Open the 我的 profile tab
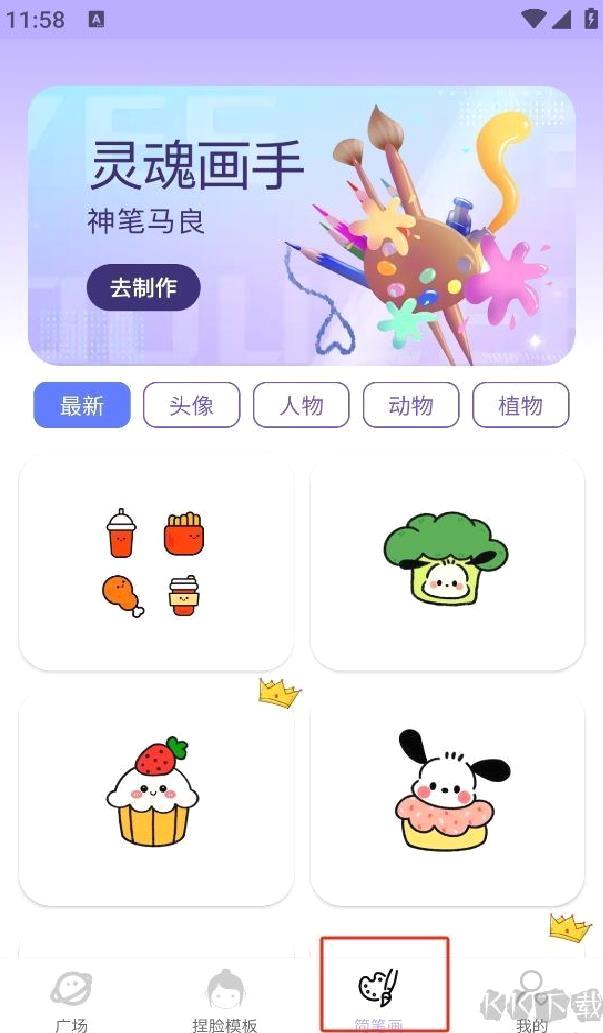The width and height of the screenshot is (603, 1033). point(531,1000)
